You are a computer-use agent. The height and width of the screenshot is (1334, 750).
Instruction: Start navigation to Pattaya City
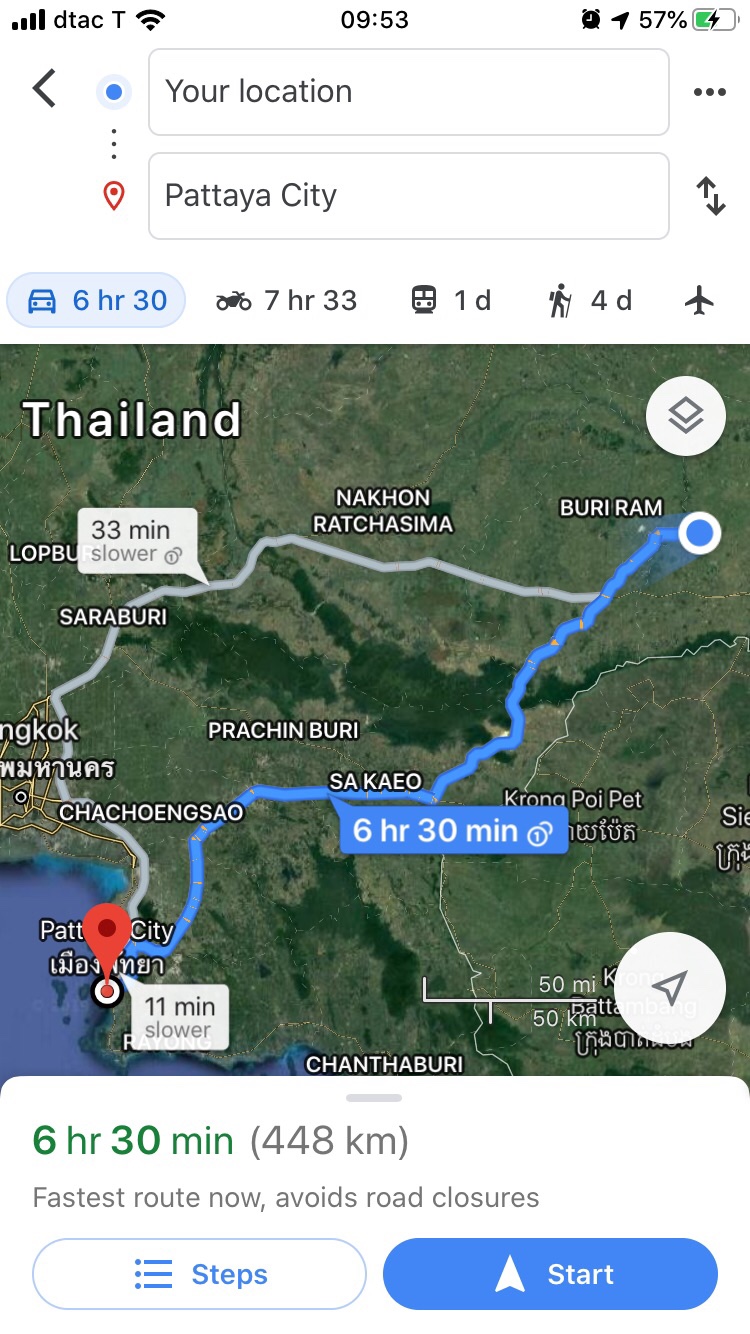coord(550,1274)
